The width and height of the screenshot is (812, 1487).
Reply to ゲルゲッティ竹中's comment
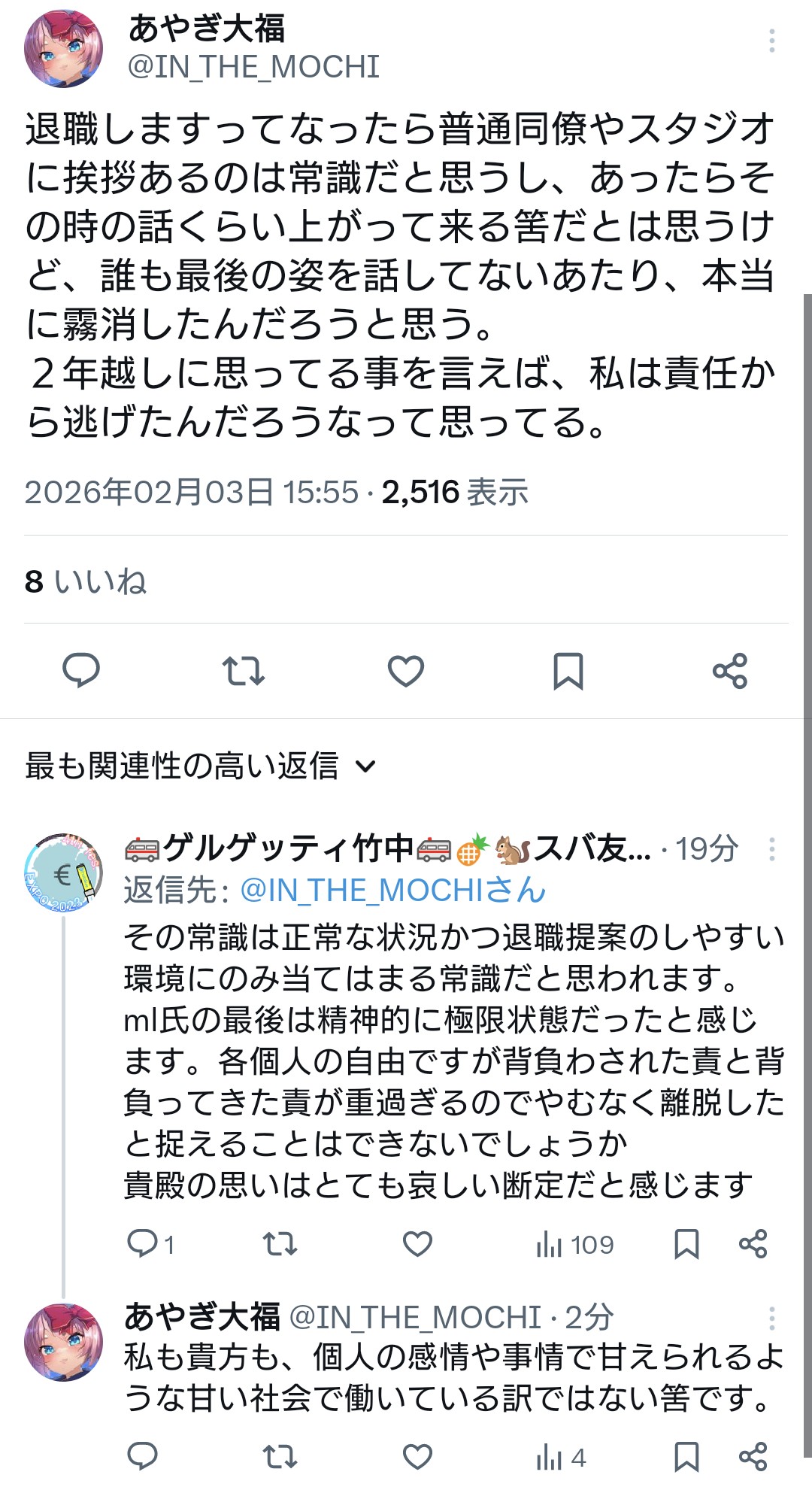point(150,1244)
